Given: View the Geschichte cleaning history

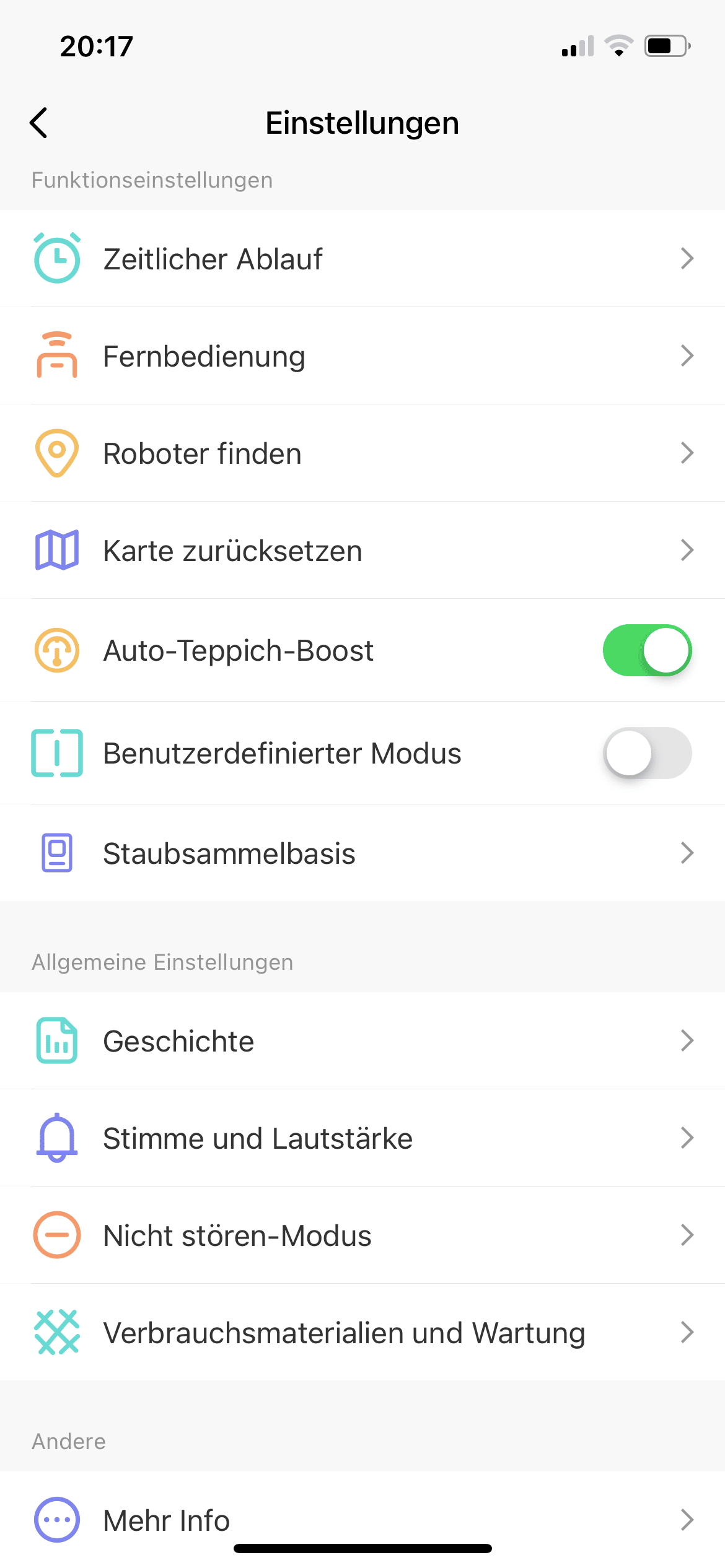Looking at the screenshot, I should tap(362, 1041).
